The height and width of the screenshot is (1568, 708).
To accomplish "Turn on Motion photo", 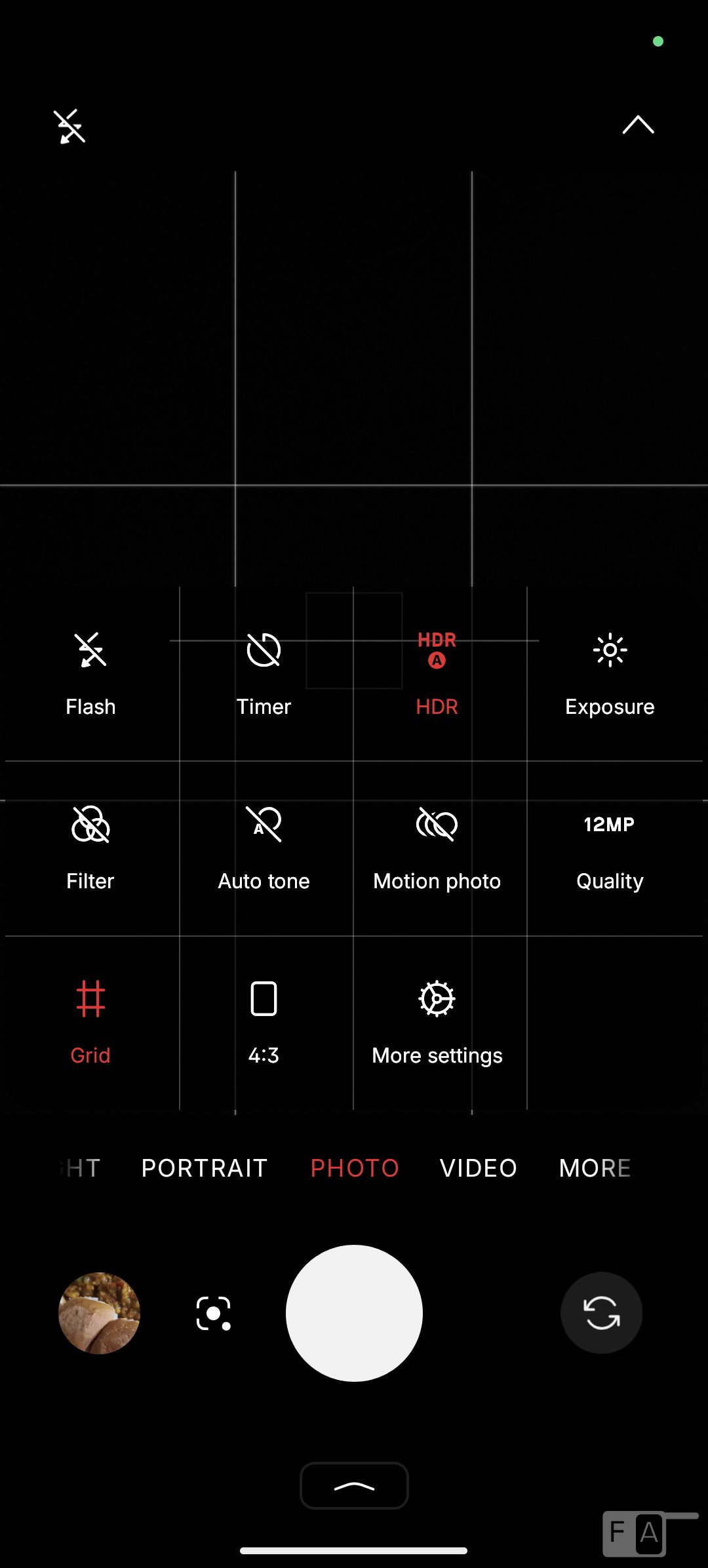I will click(x=437, y=848).
